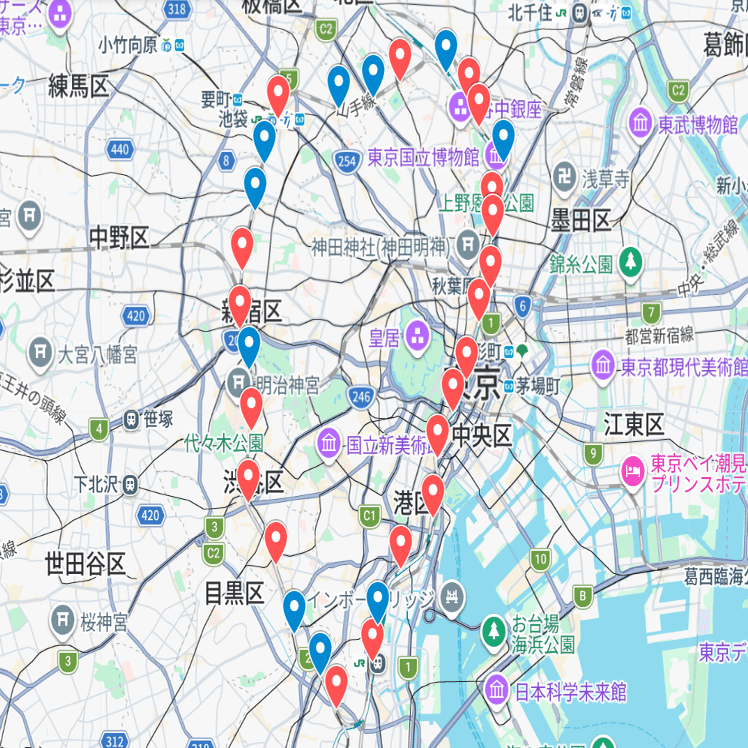The height and width of the screenshot is (748, 748).
Task: Select the red pin over 渋谷区 label
Action: tap(249, 479)
